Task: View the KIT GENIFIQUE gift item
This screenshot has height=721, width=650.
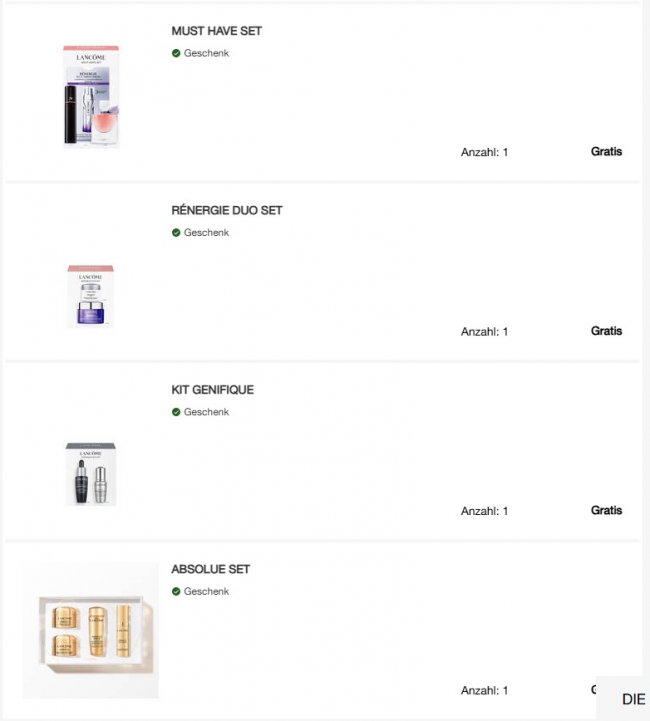Action: tap(212, 390)
